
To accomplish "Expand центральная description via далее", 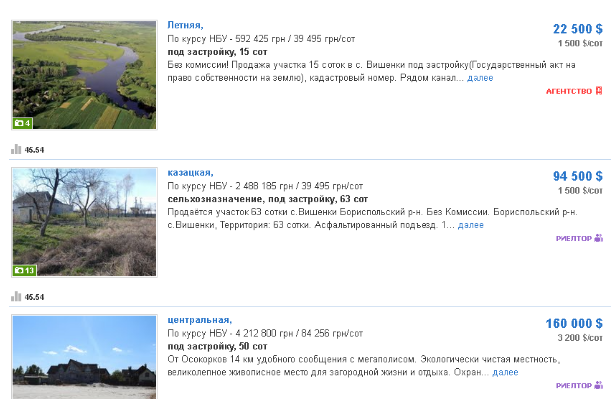I will tap(505, 372).
